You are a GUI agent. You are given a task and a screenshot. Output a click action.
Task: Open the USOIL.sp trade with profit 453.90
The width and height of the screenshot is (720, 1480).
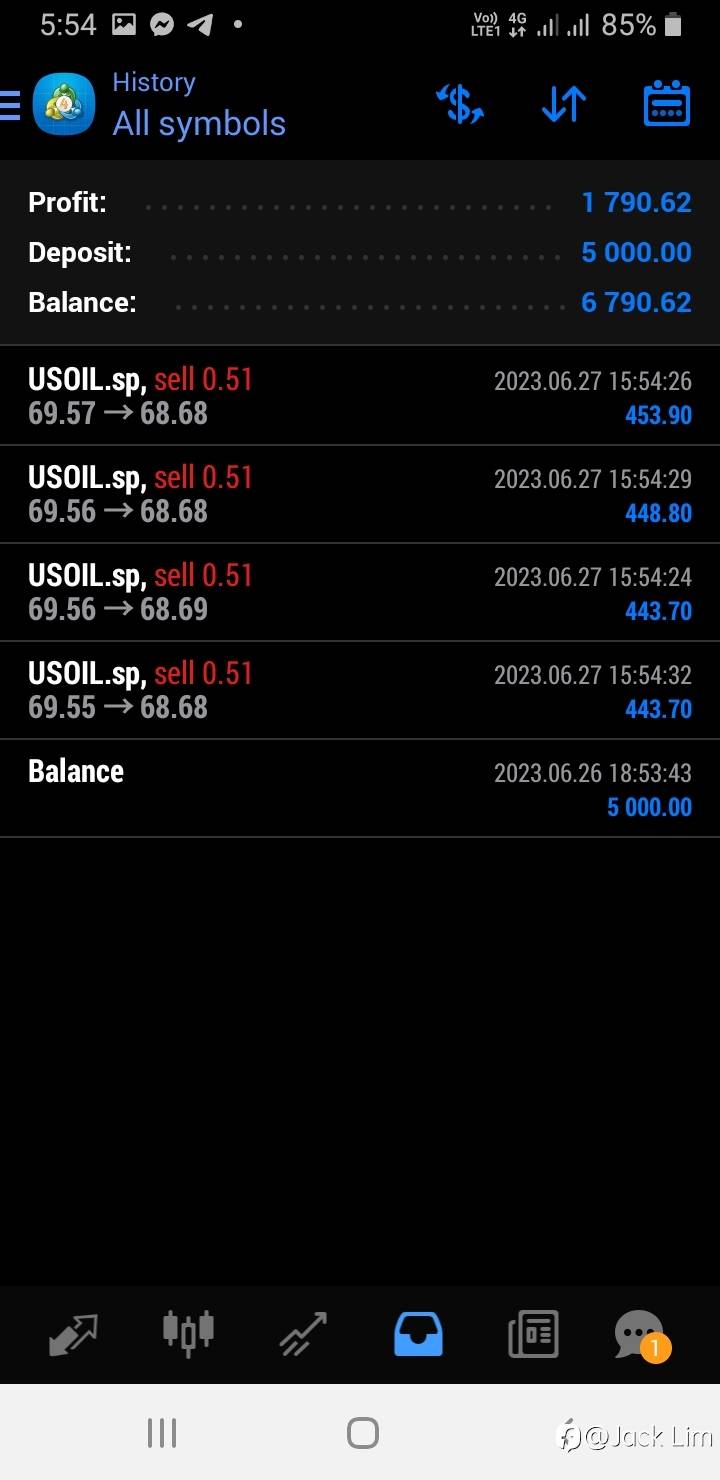[x=360, y=396]
